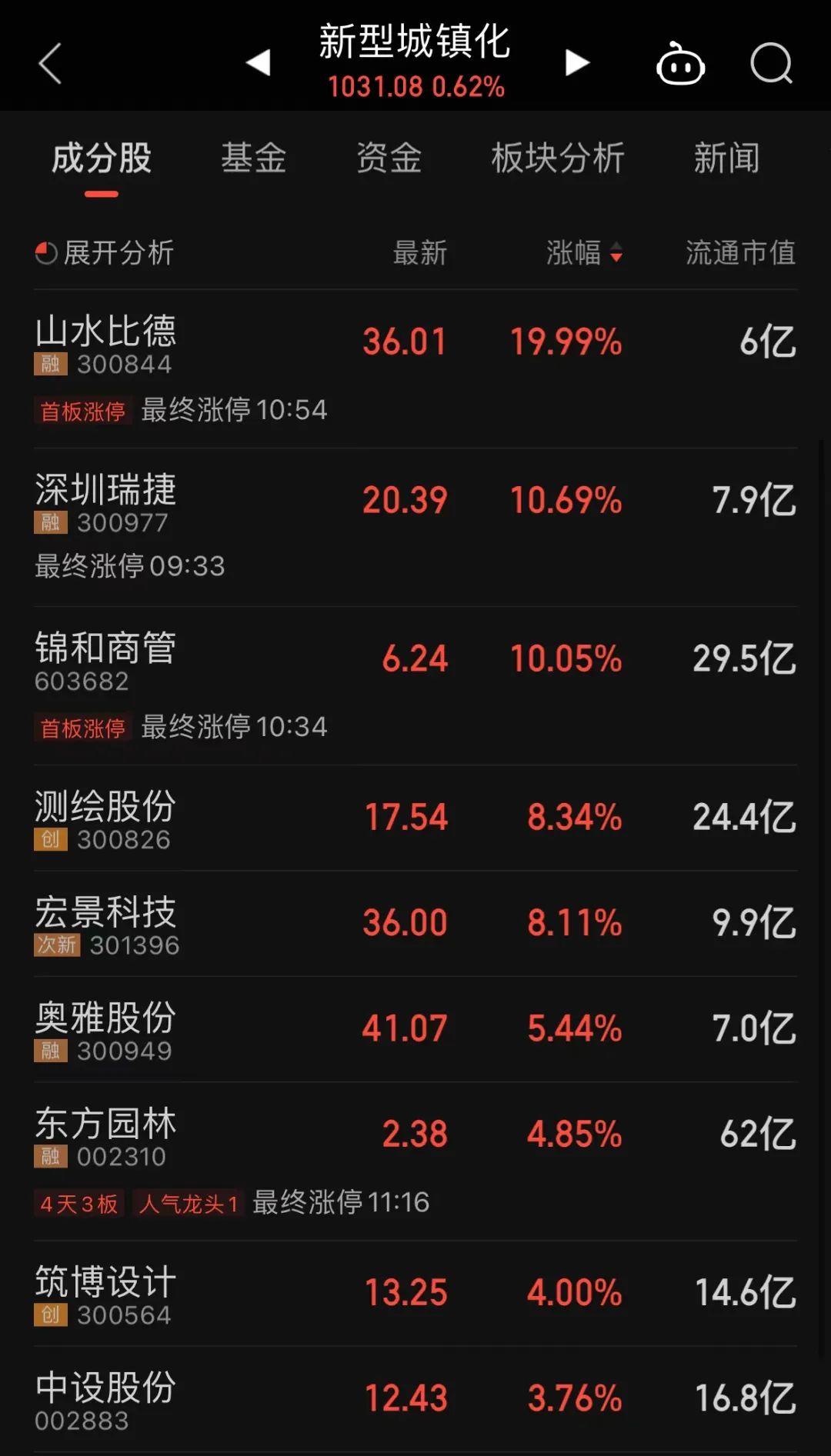Open the search magnifier
The height and width of the screenshot is (1456, 831).
click(x=771, y=63)
